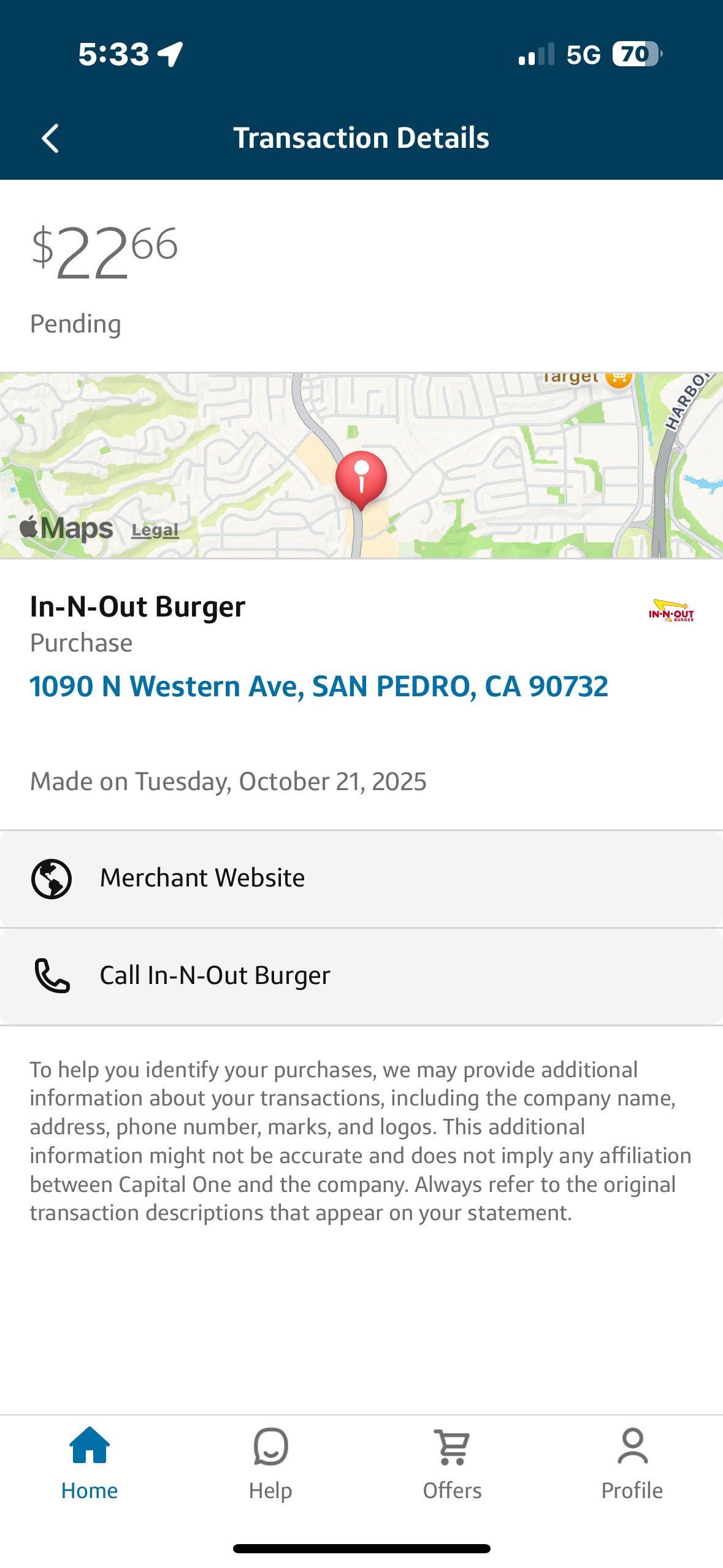723x1568 pixels.
Task: Switch to the Offers tab
Action: coord(452,1464)
